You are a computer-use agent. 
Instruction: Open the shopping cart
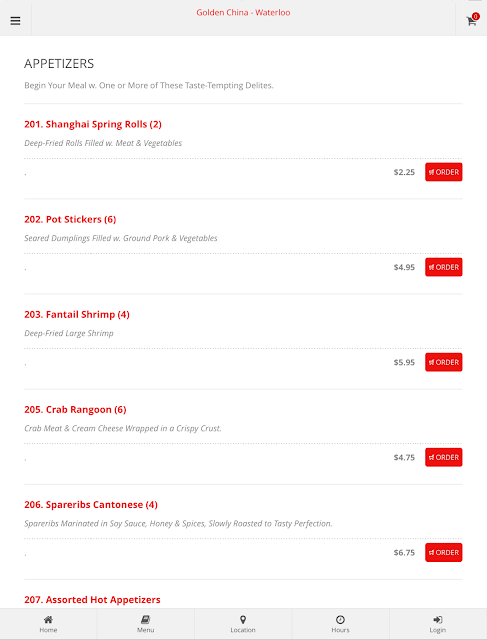click(x=472, y=19)
